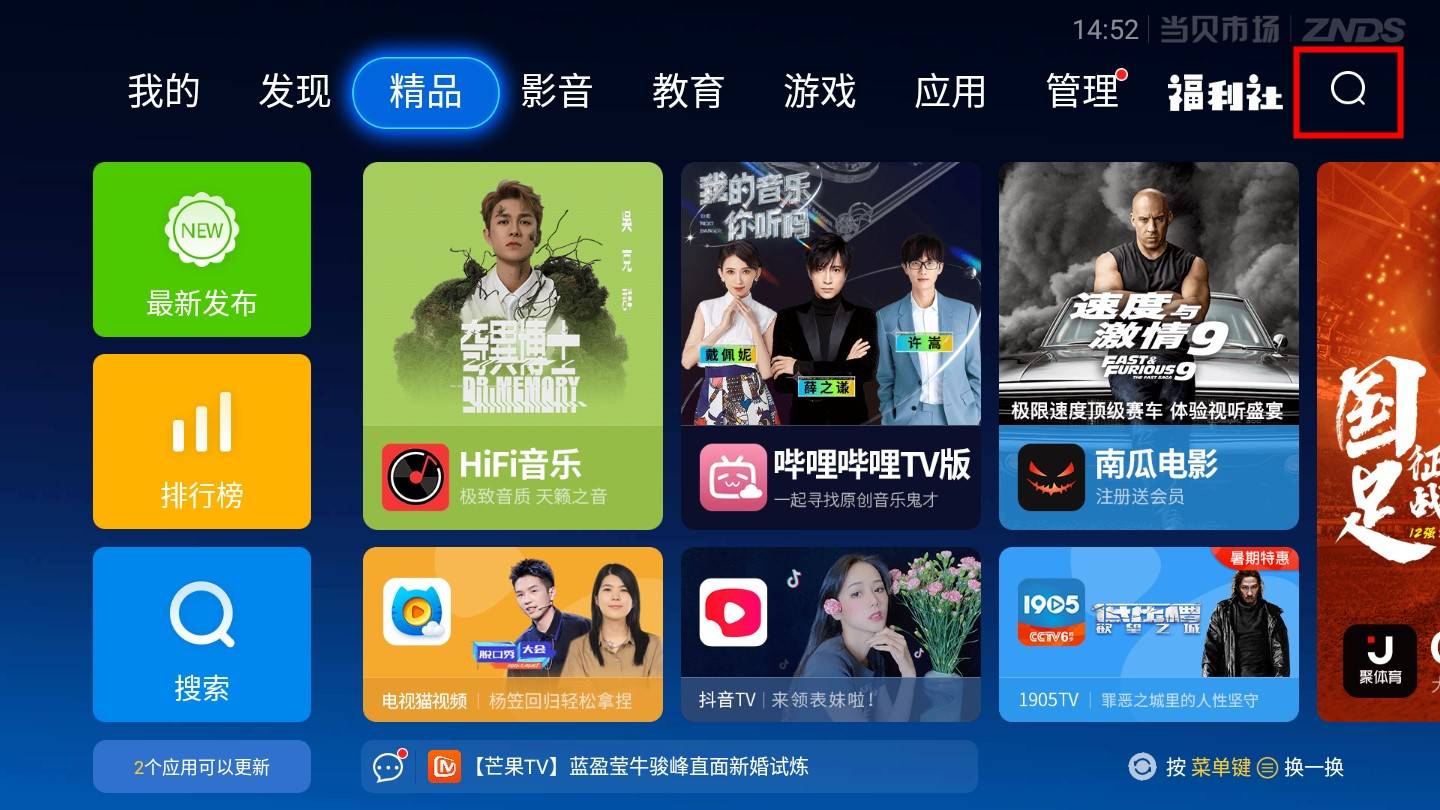Switch to the 我的 tab
This screenshot has width=1440, height=810.
tap(164, 92)
